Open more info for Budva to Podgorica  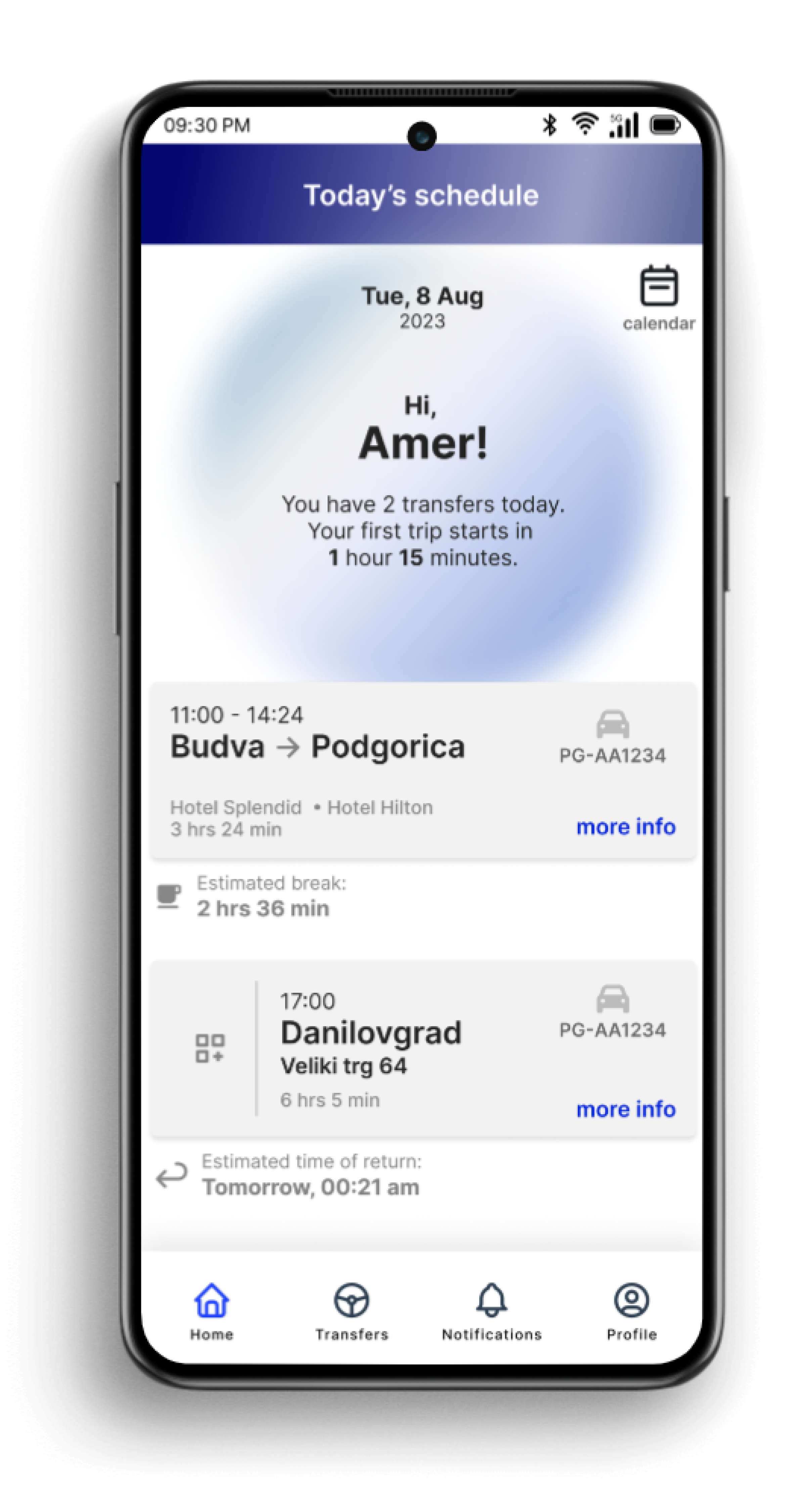click(625, 827)
